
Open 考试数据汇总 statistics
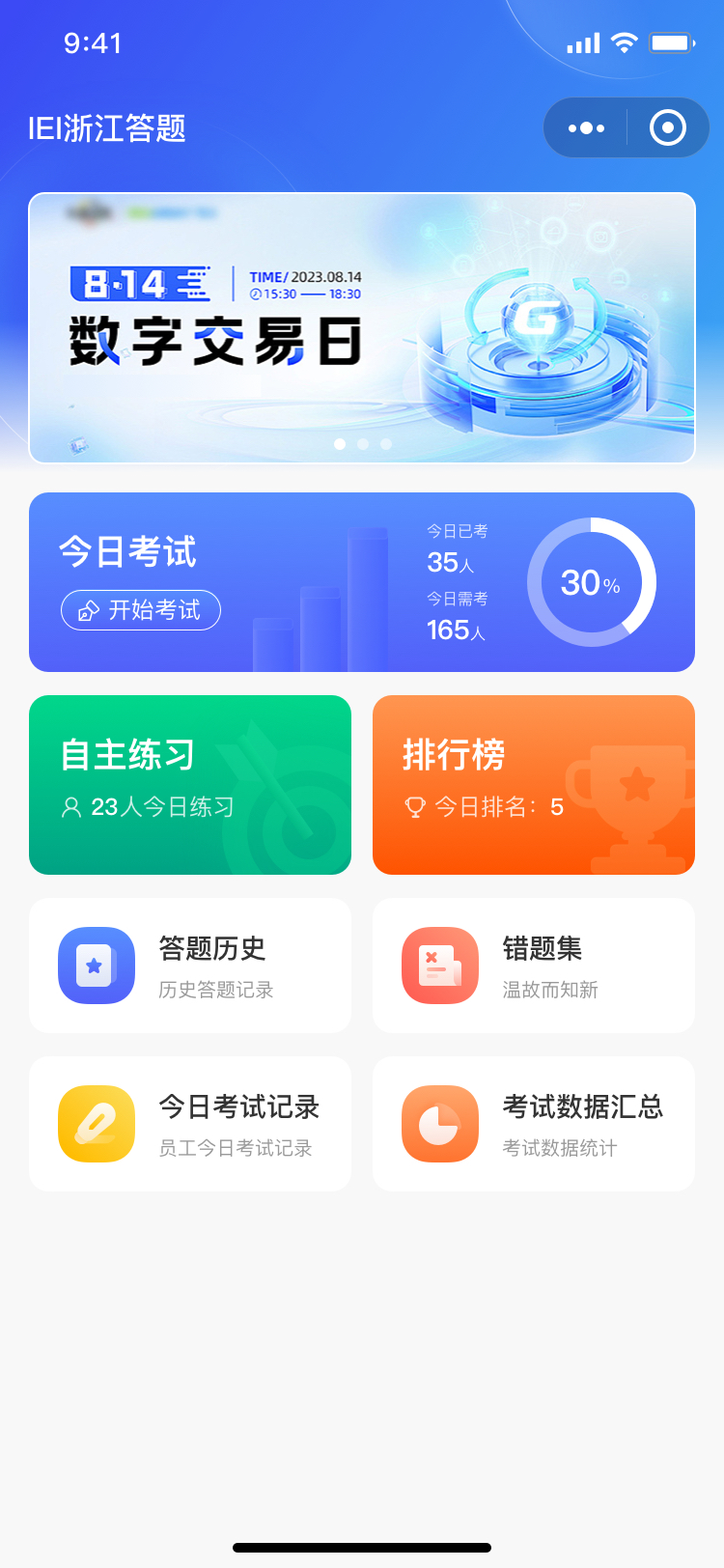534,1124
